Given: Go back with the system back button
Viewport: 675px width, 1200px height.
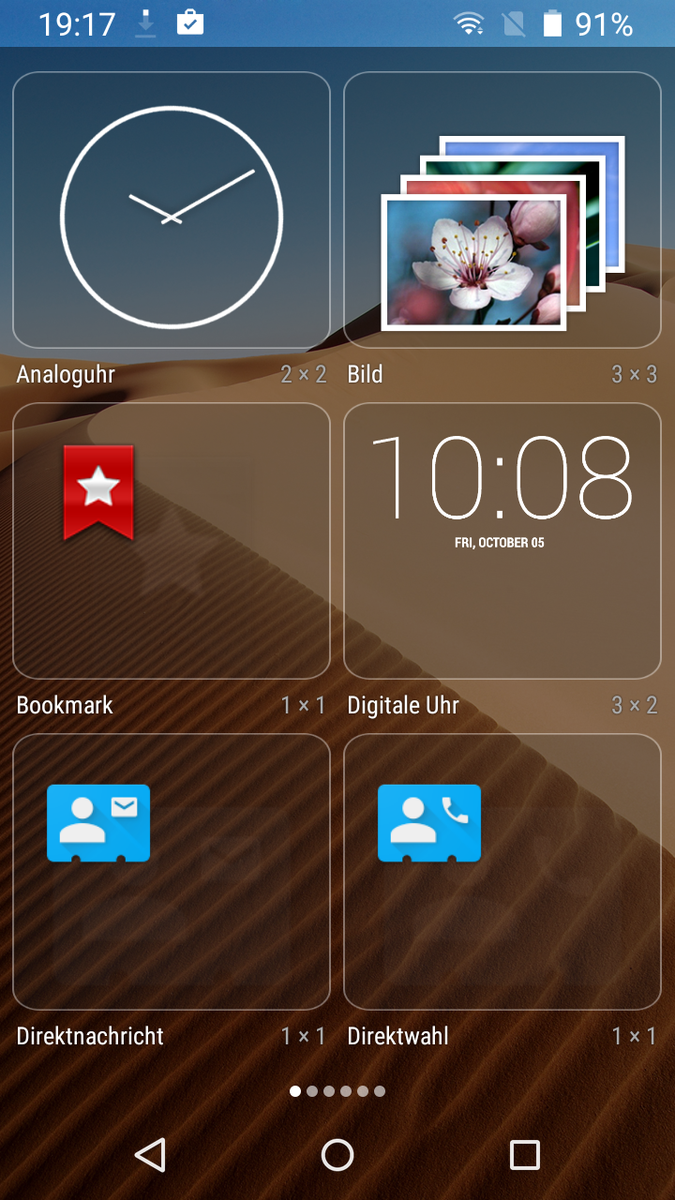Looking at the screenshot, I should [x=150, y=1155].
